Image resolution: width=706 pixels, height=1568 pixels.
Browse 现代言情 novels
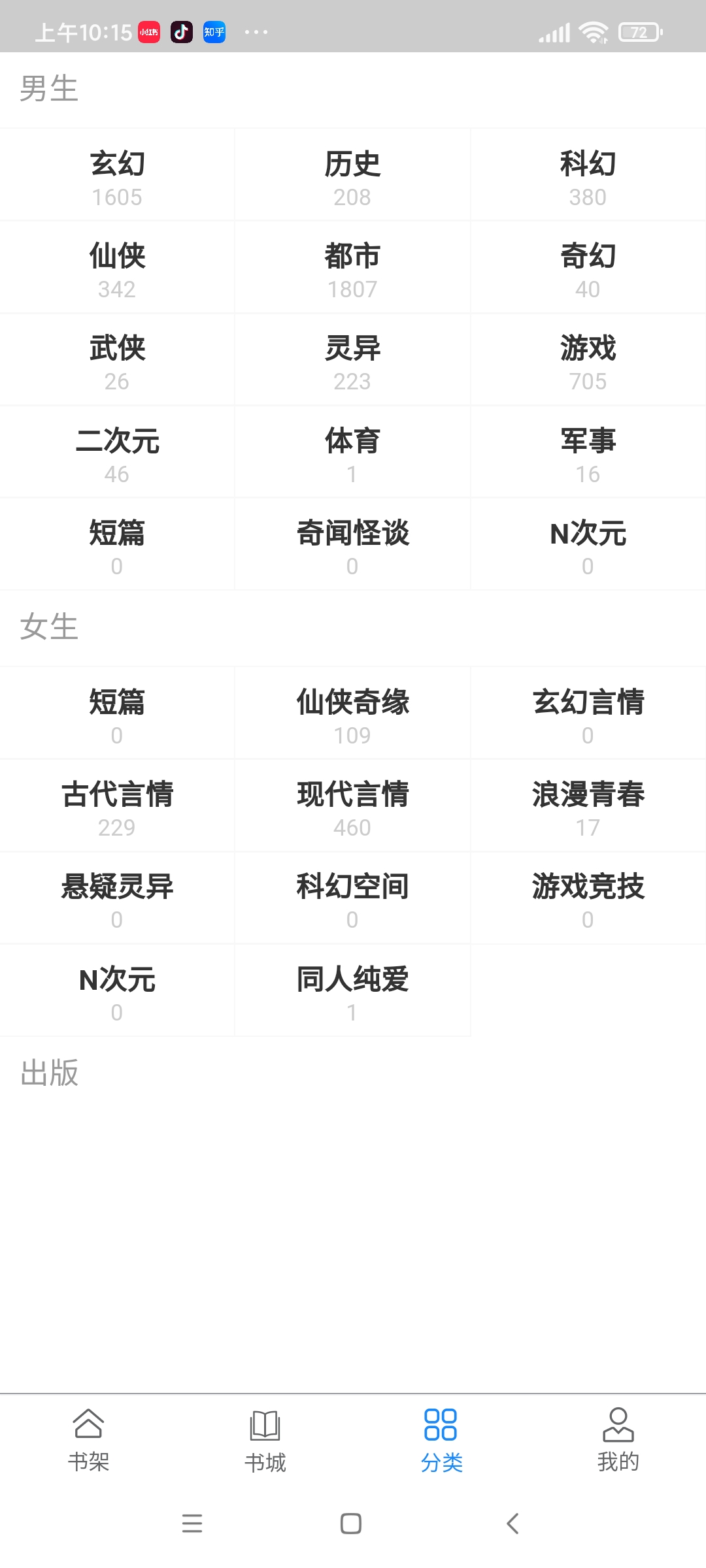click(x=352, y=806)
